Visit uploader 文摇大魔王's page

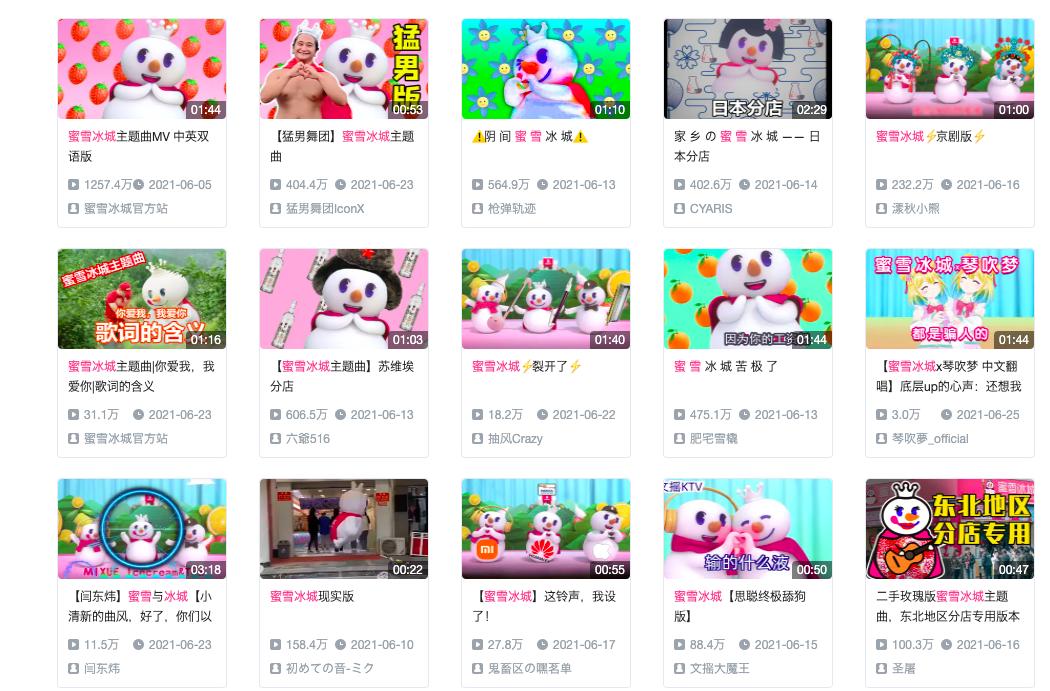click(719, 668)
